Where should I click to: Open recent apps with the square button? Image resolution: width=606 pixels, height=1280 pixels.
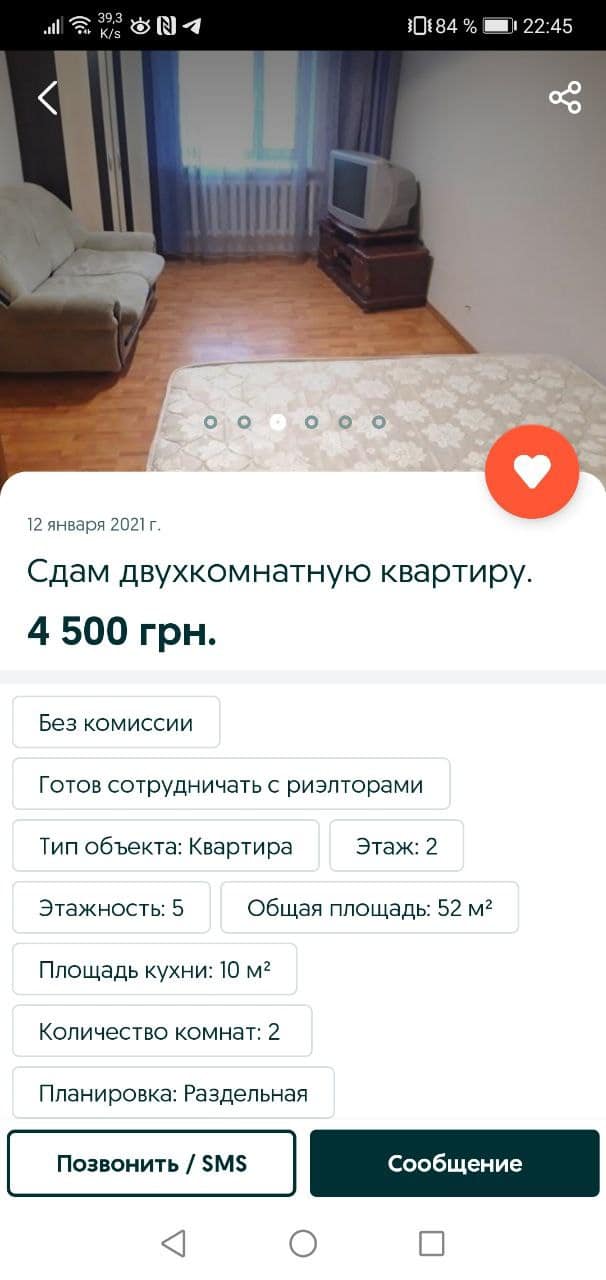pyautogui.click(x=431, y=1243)
